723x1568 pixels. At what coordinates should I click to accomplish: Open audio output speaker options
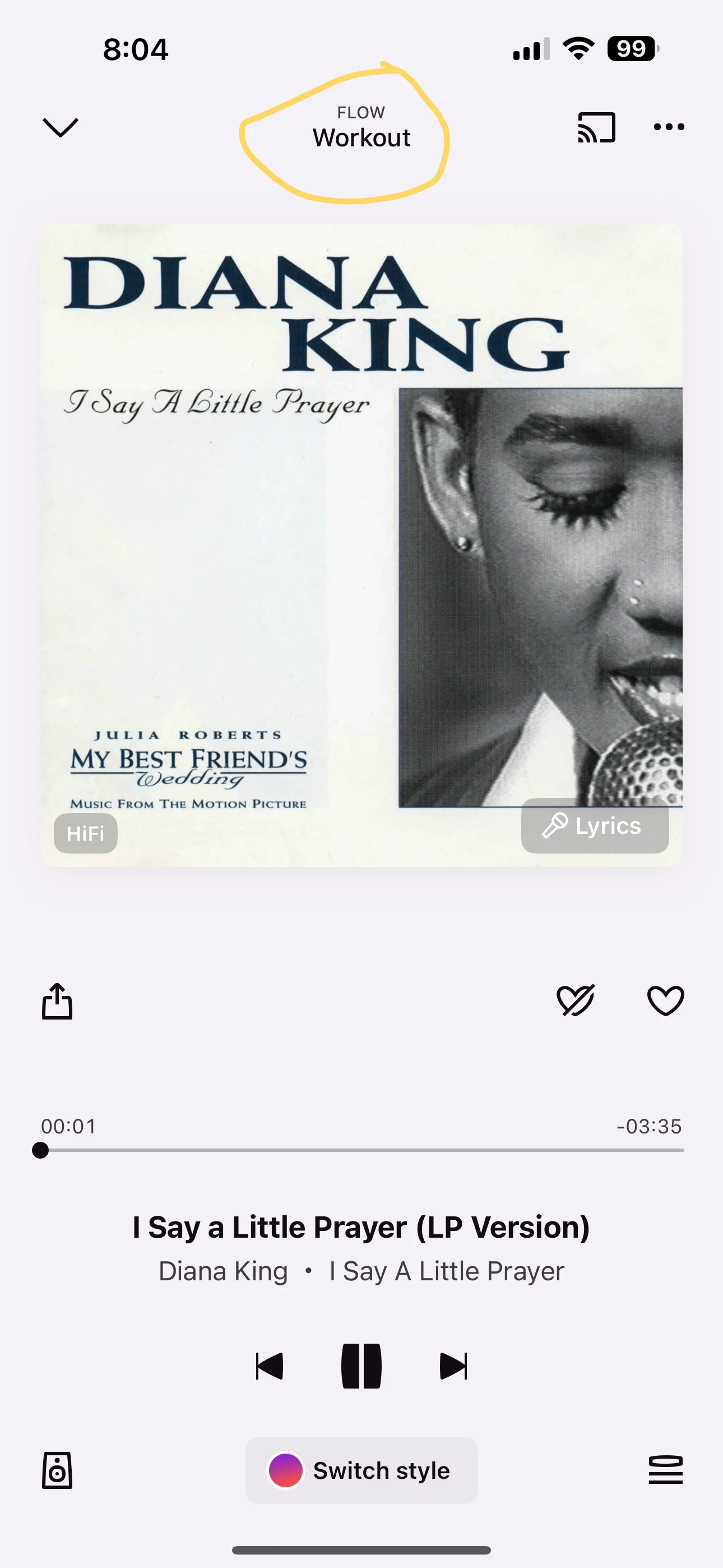57,1470
